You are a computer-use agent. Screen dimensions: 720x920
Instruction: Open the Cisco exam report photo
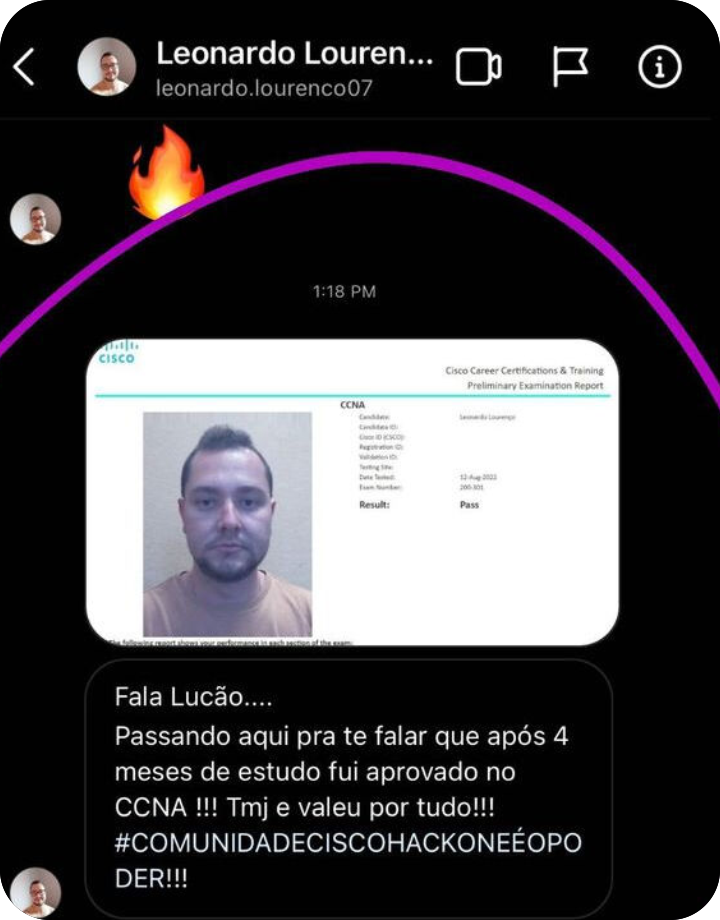(352, 492)
